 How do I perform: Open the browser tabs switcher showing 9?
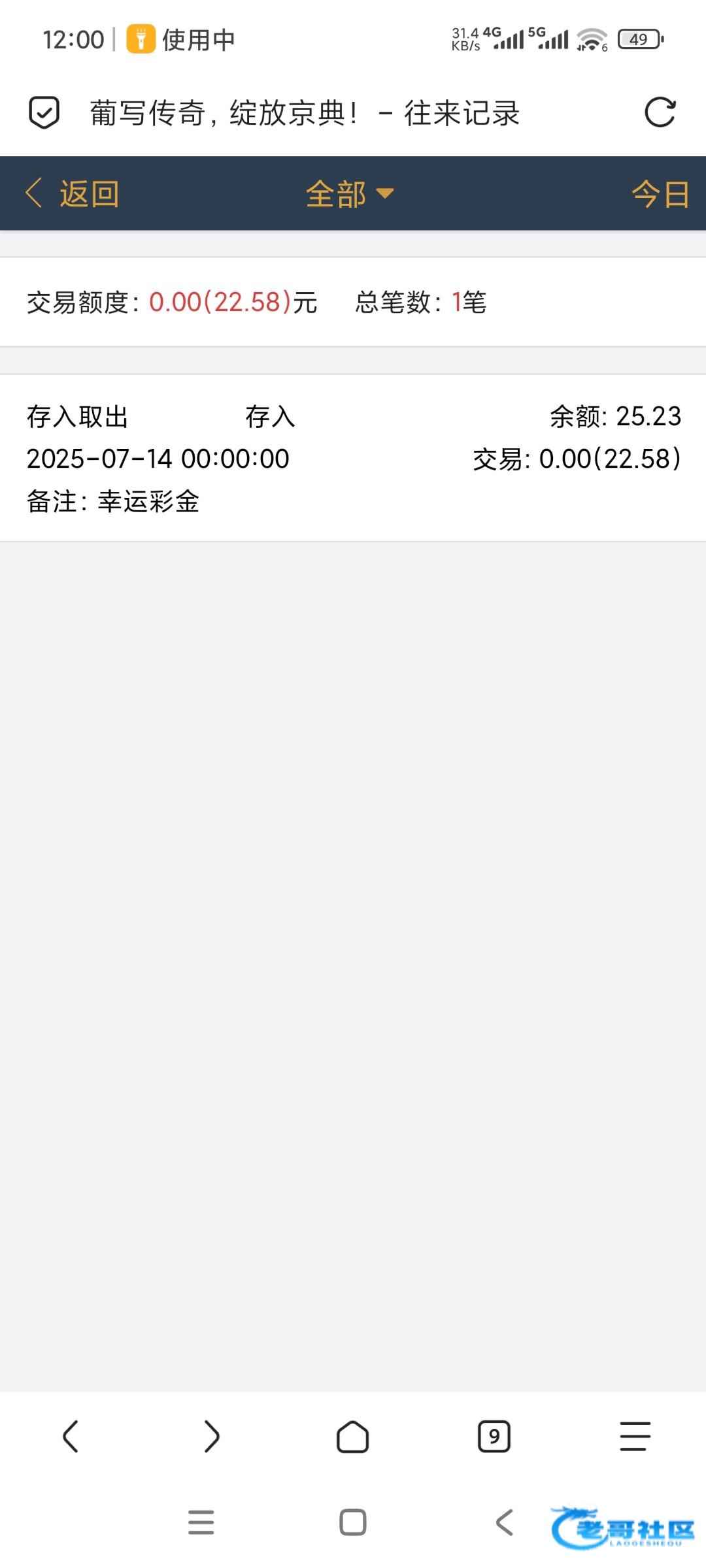tap(494, 1437)
